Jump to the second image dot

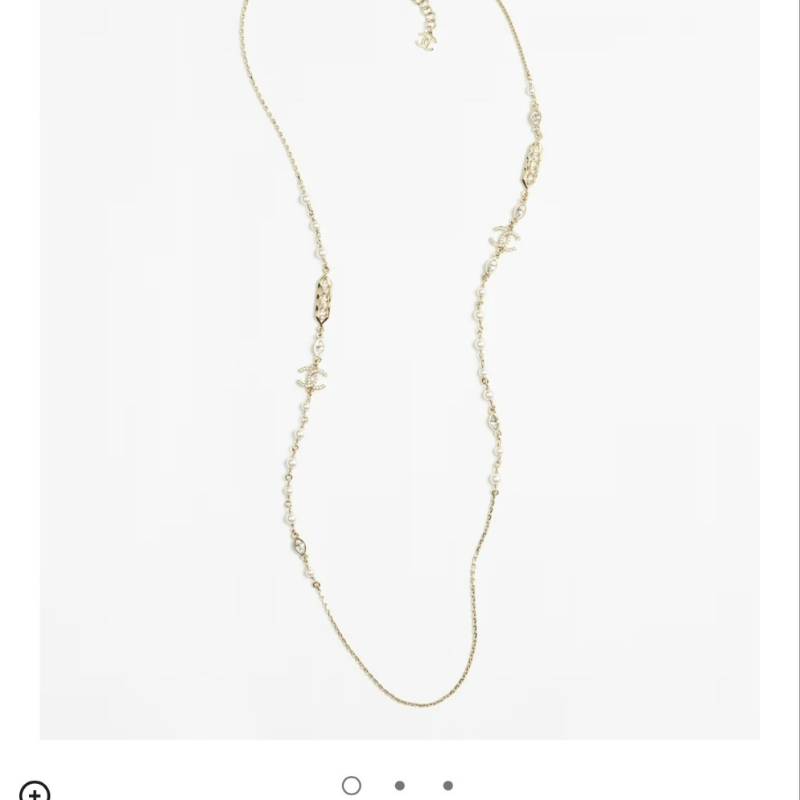click(x=400, y=786)
